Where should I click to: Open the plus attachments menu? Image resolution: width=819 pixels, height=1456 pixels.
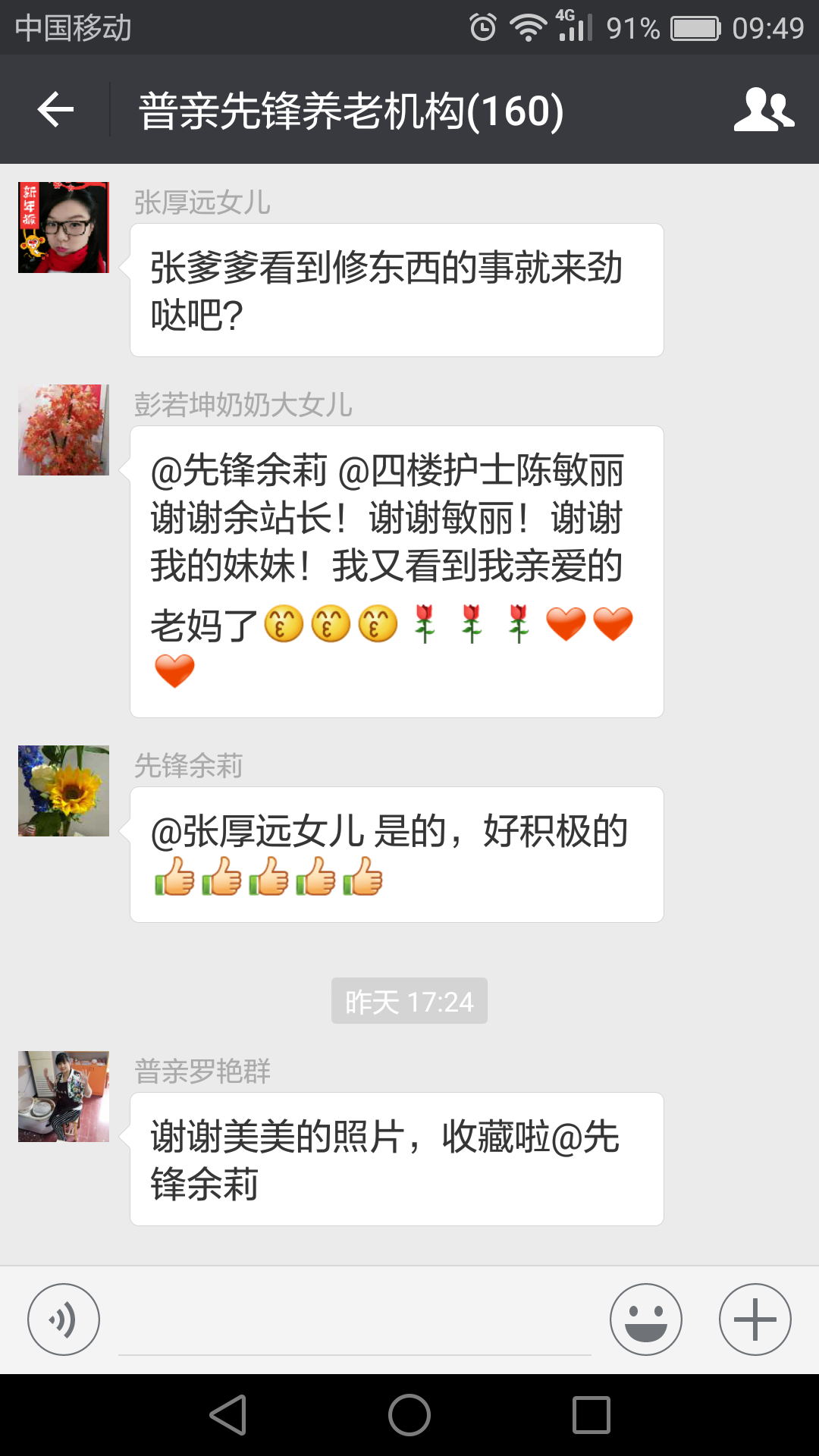tap(755, 1319)
